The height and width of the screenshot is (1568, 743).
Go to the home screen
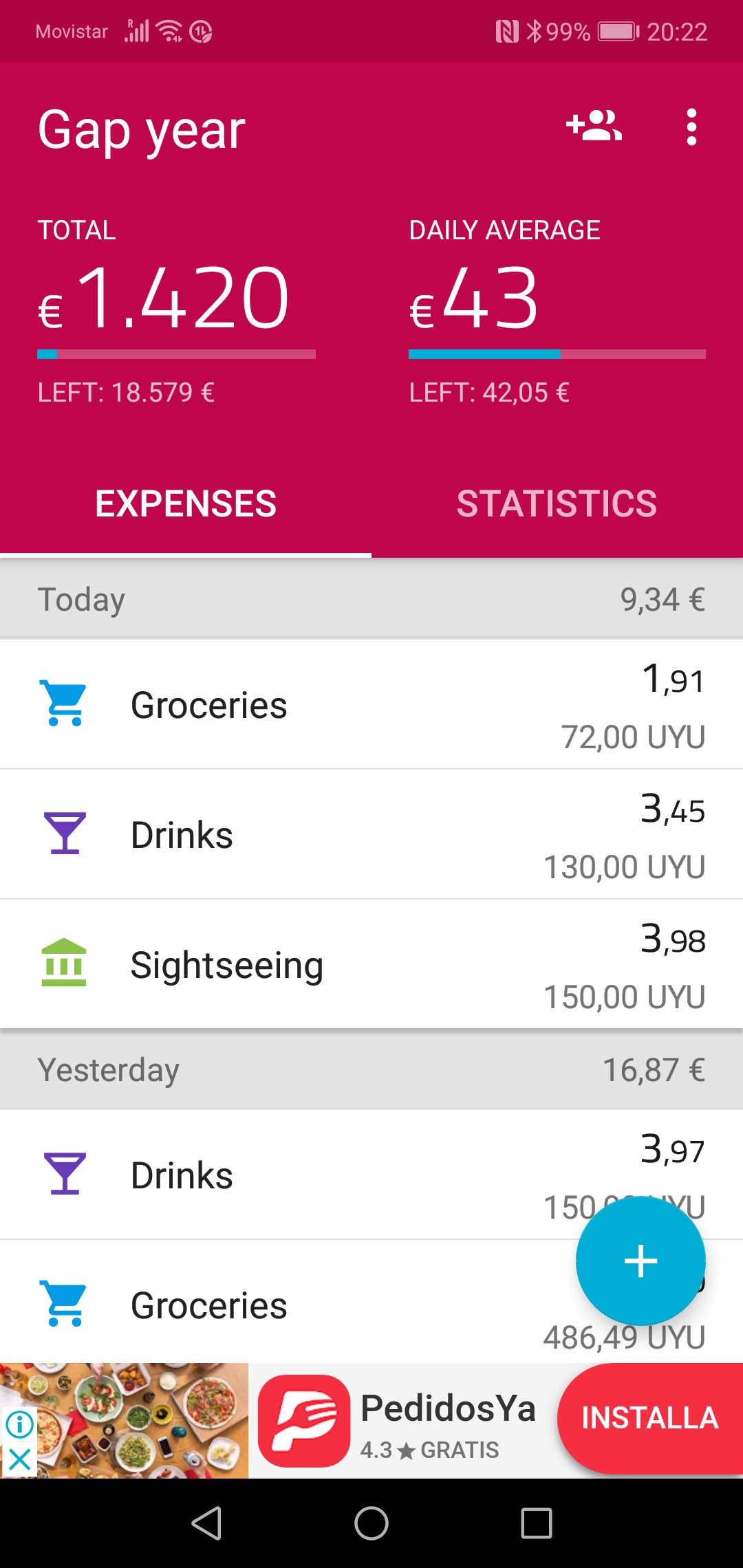[x=371, y=1523]
